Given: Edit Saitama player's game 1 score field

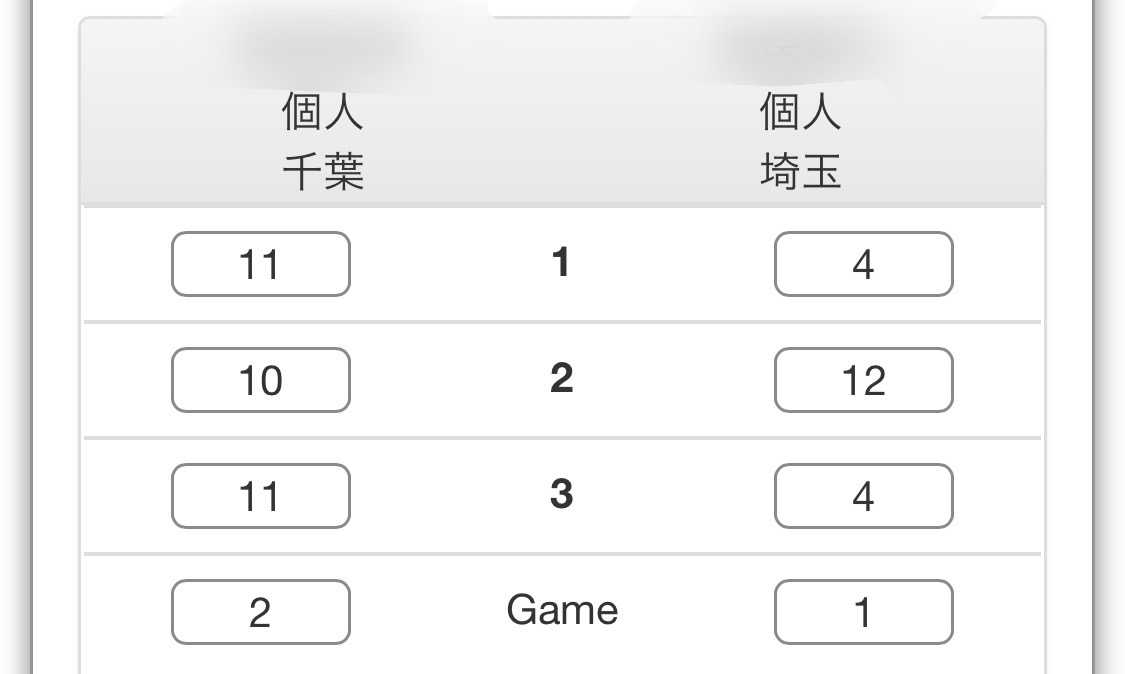Looking at the screenshot, I should (863, 264).
